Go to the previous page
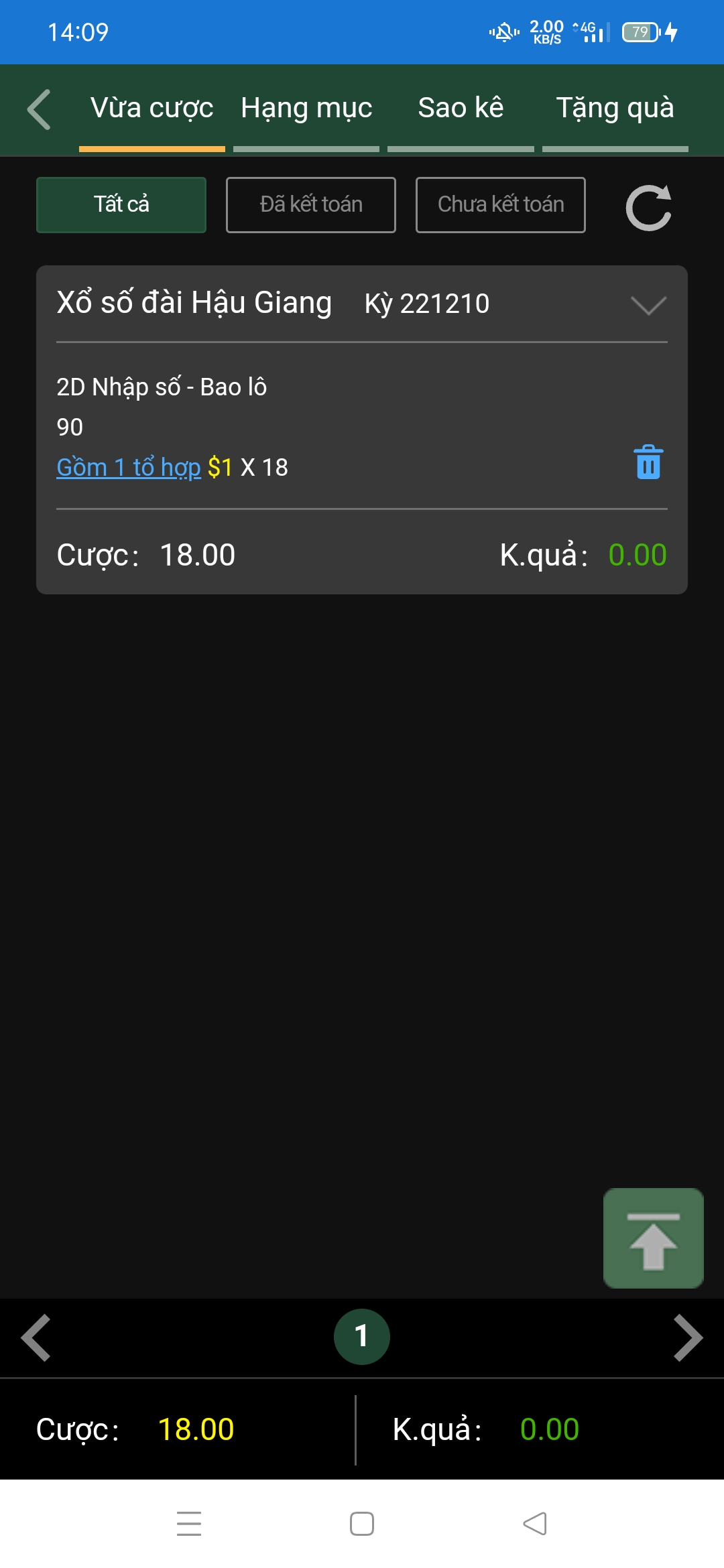Image resolution: width=724 pixels, height=1568 pixels. [37, 1337]
